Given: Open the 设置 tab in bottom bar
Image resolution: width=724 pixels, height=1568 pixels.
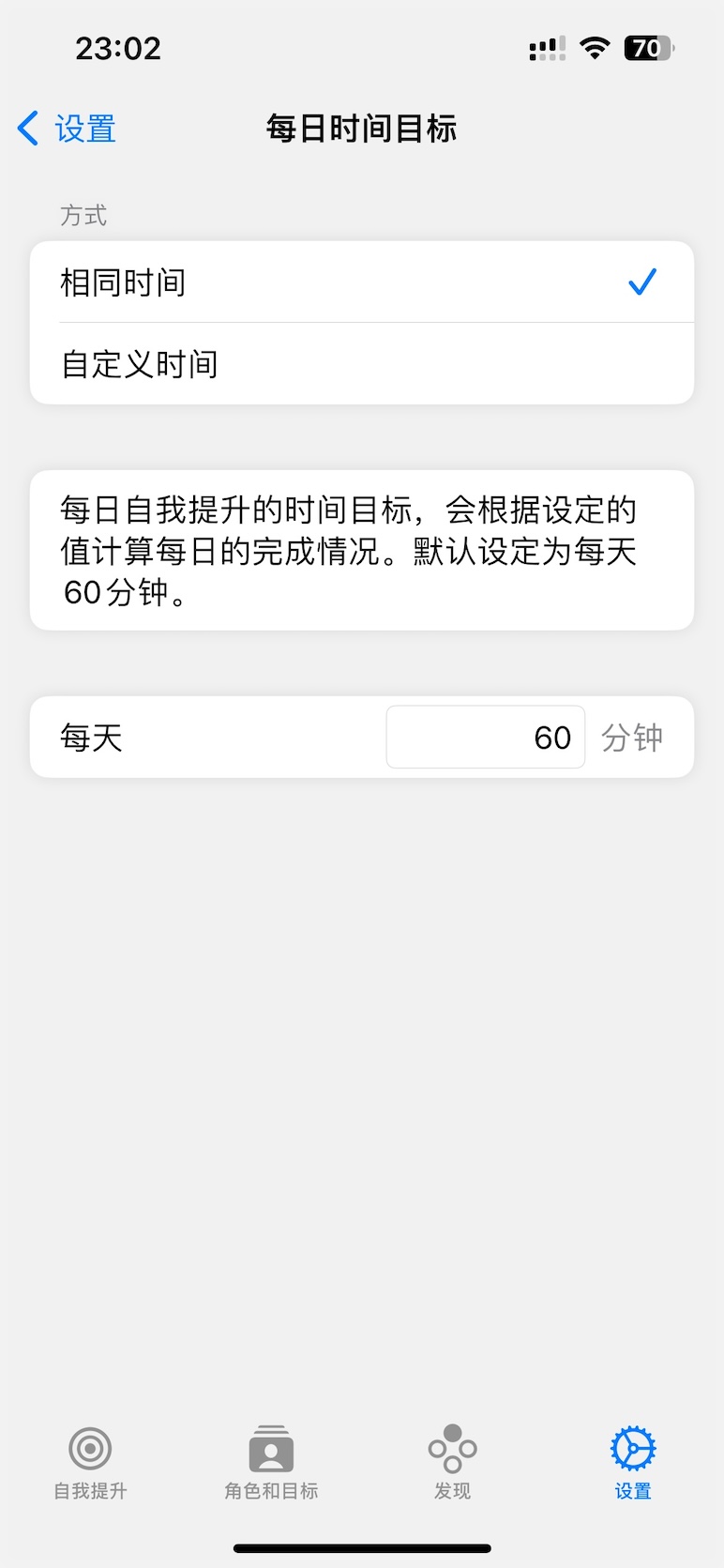Looking at the screenshot, I should [633, 1463].
